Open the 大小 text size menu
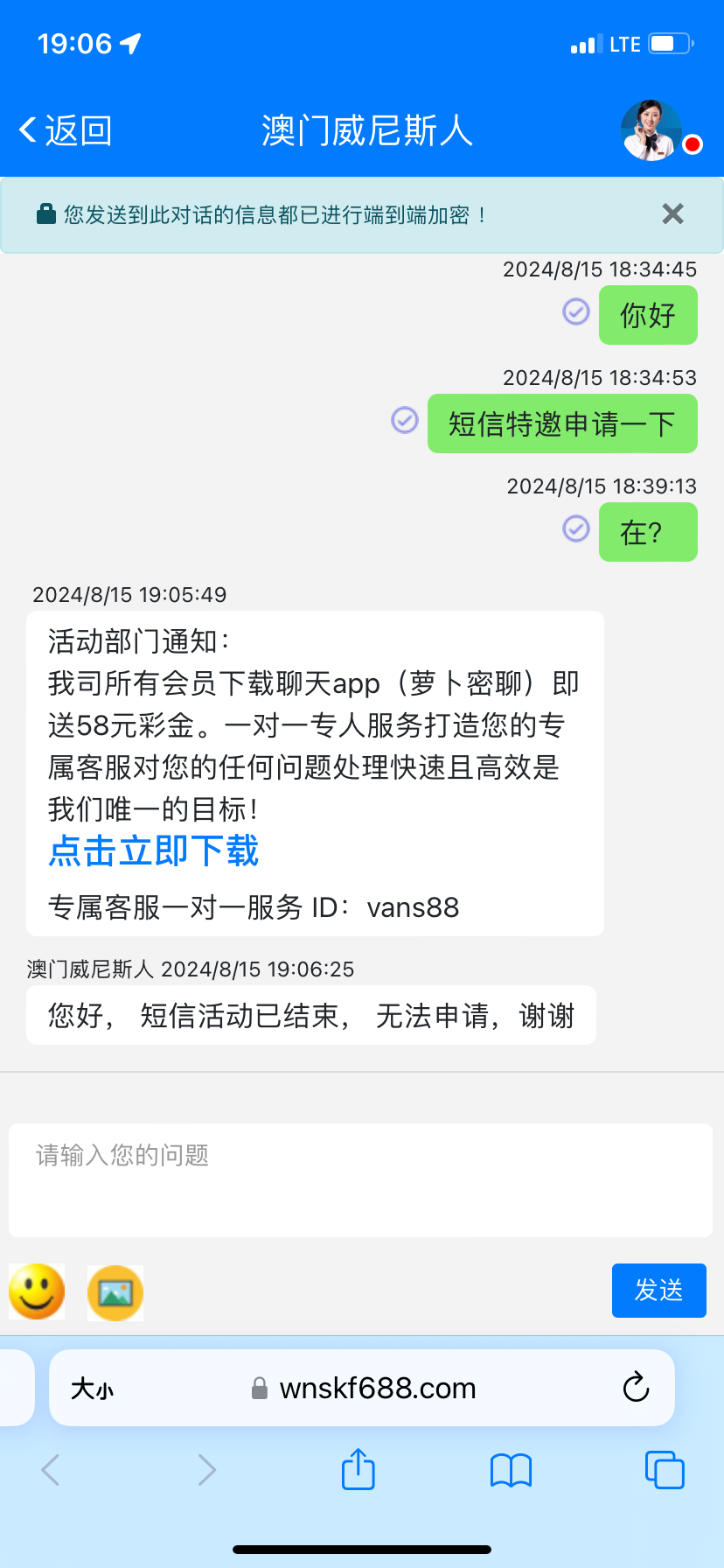The height and width of the screenshot is (1568, 724). pos(93,1389)
